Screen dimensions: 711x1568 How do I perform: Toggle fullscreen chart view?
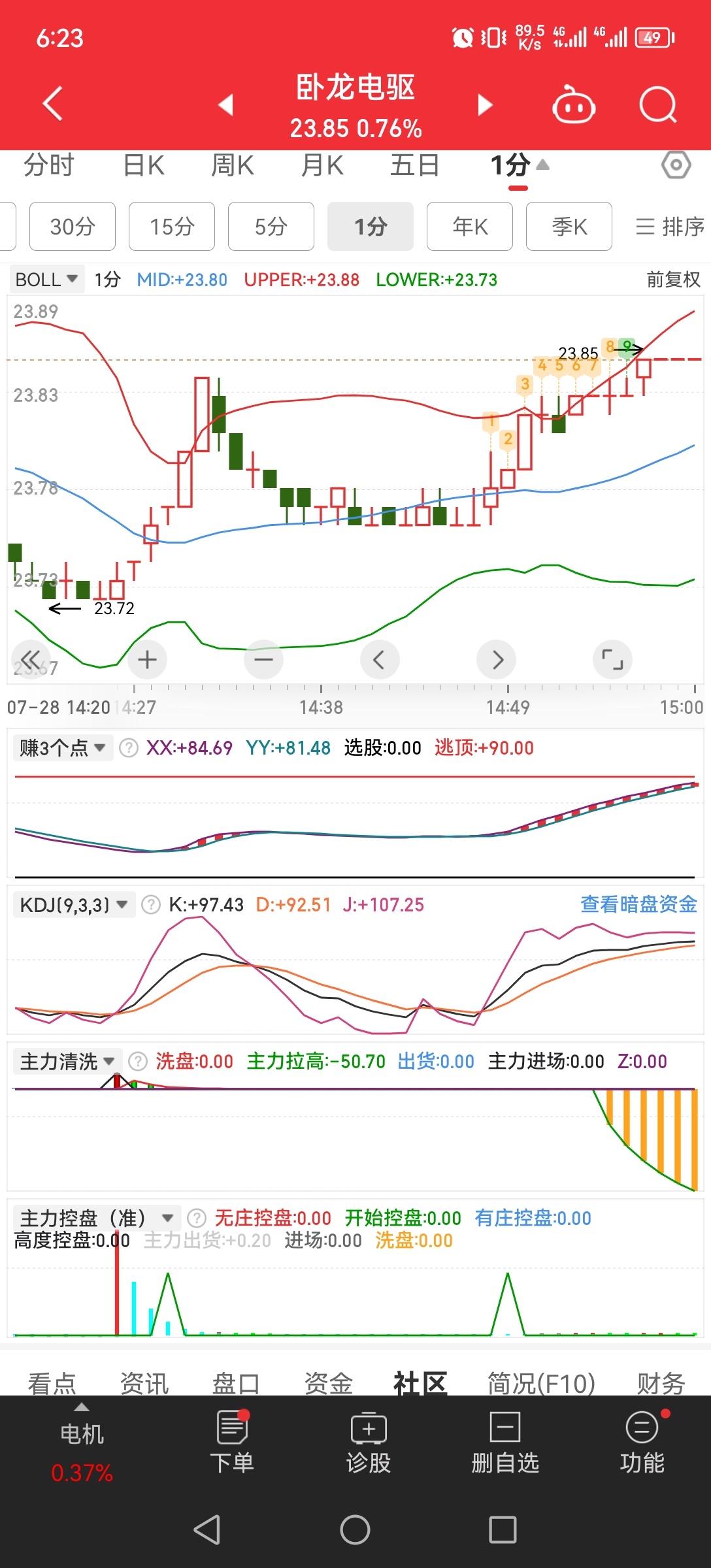coord(612,660)
